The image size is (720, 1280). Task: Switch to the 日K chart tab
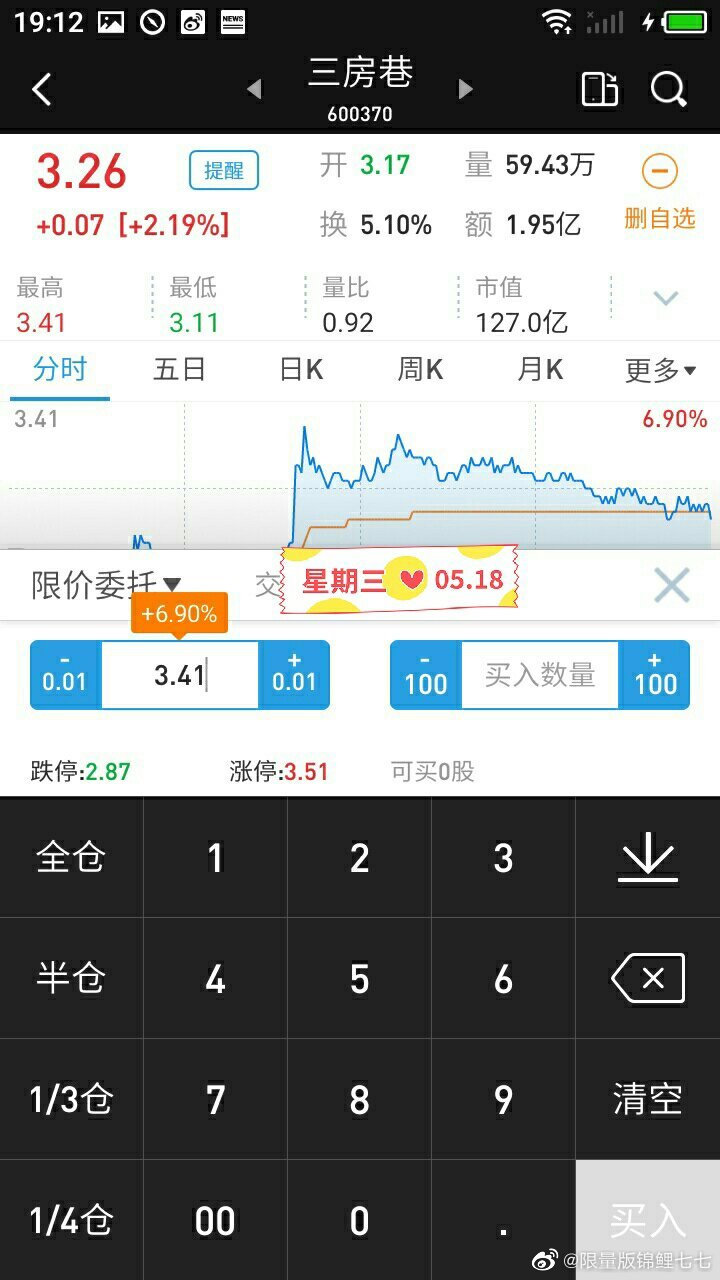pos(301,370)
